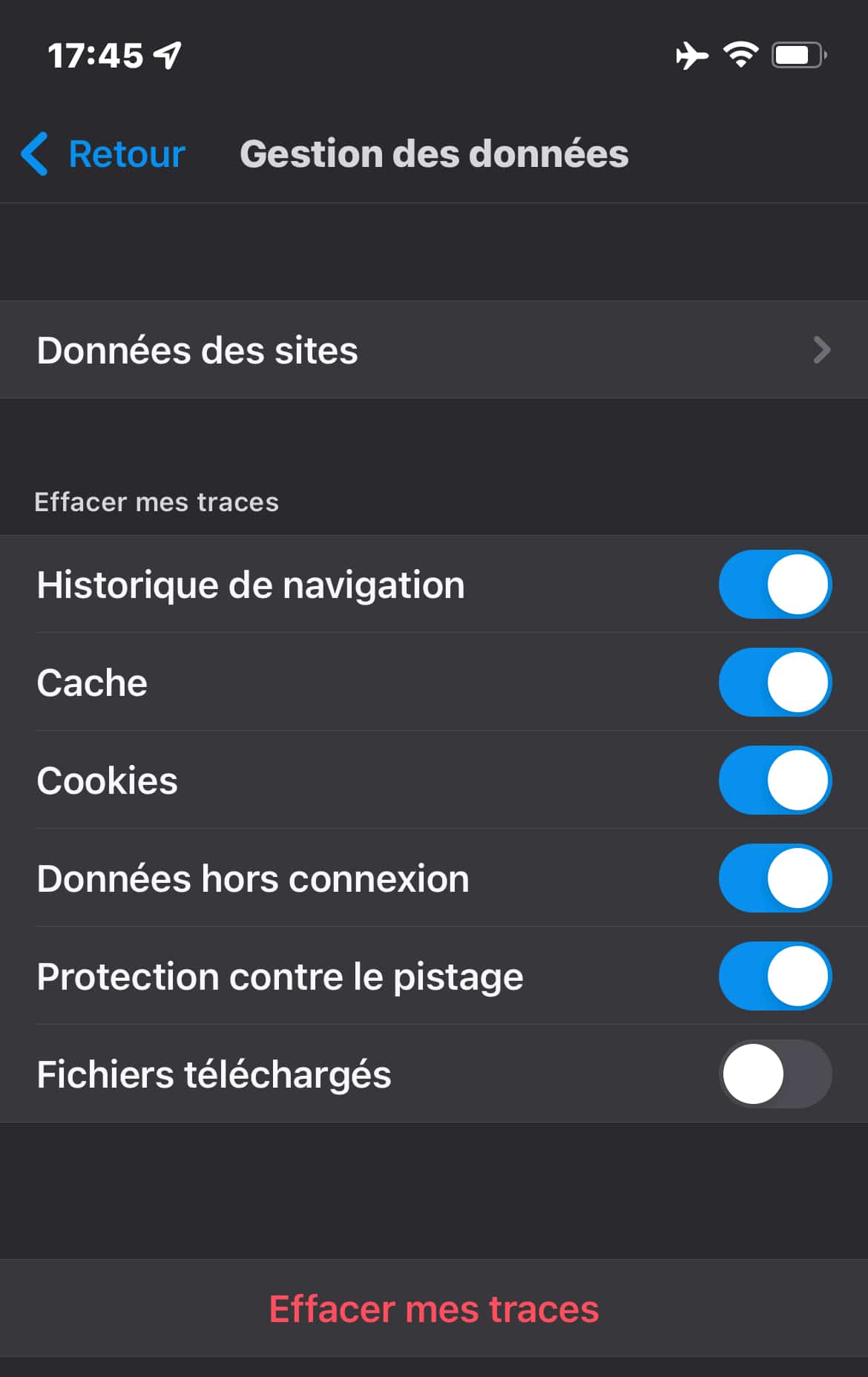This screenshot has height=1377, width=868.
Task: Tap the Wi-Fi icon in the status bar
Action: coord(741,53)
